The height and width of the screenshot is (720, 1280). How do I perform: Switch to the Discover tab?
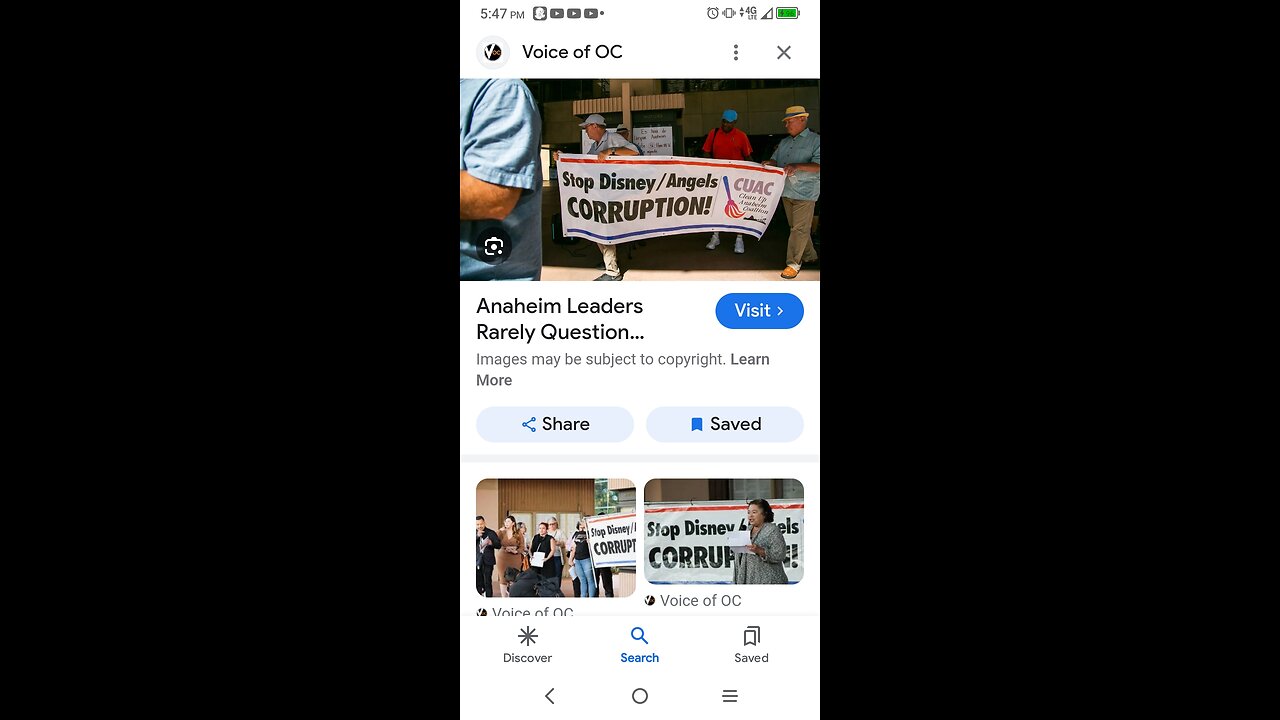pyautogui.click(x=527, y=644)
